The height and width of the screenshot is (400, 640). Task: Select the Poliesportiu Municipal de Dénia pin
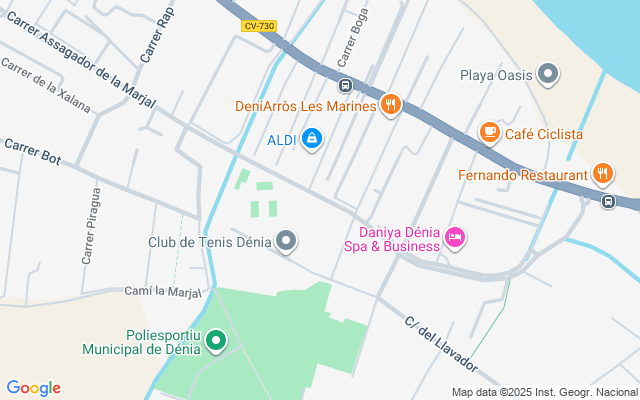click(x=215, y=341)
